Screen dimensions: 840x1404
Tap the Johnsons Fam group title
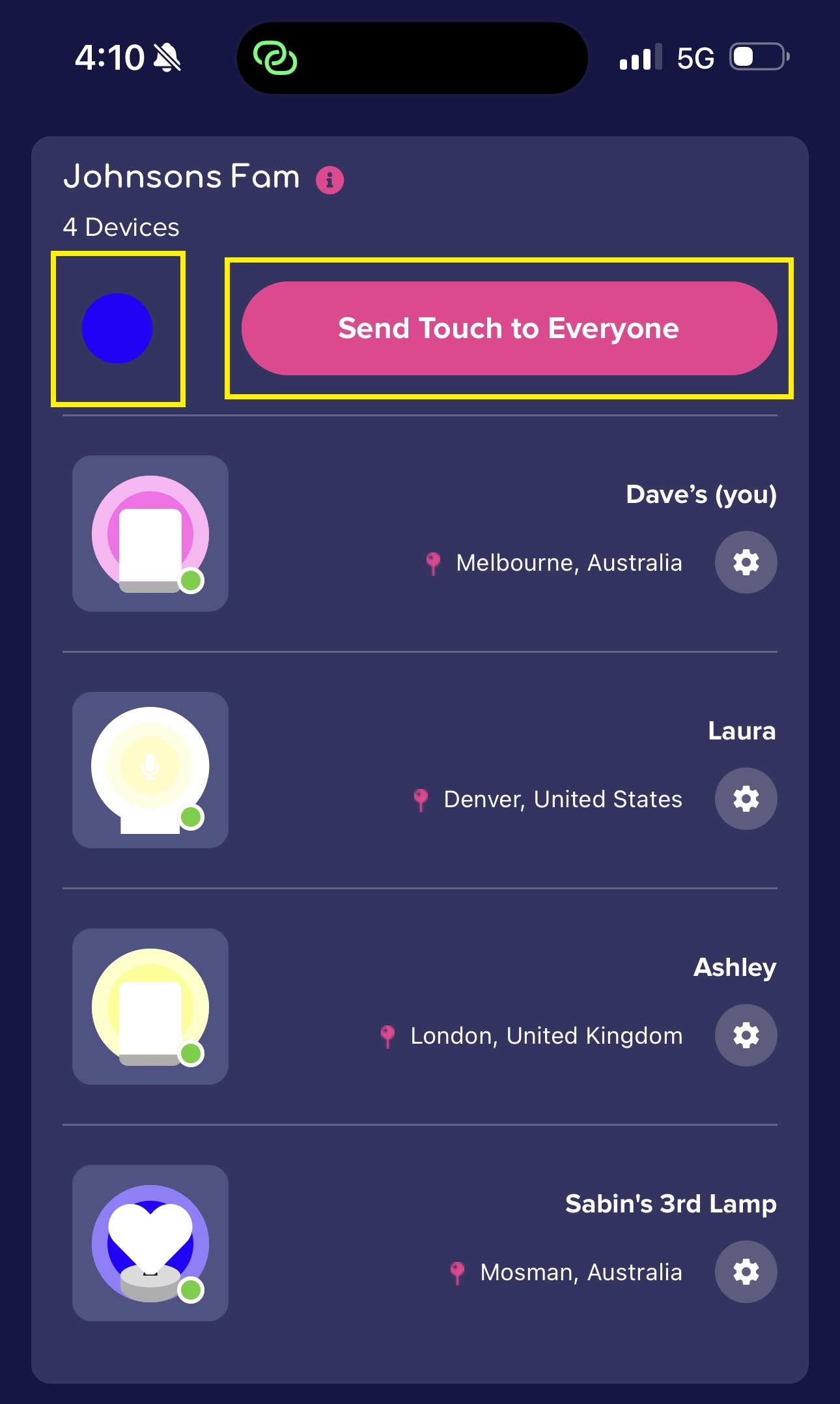tap(183, 176)
